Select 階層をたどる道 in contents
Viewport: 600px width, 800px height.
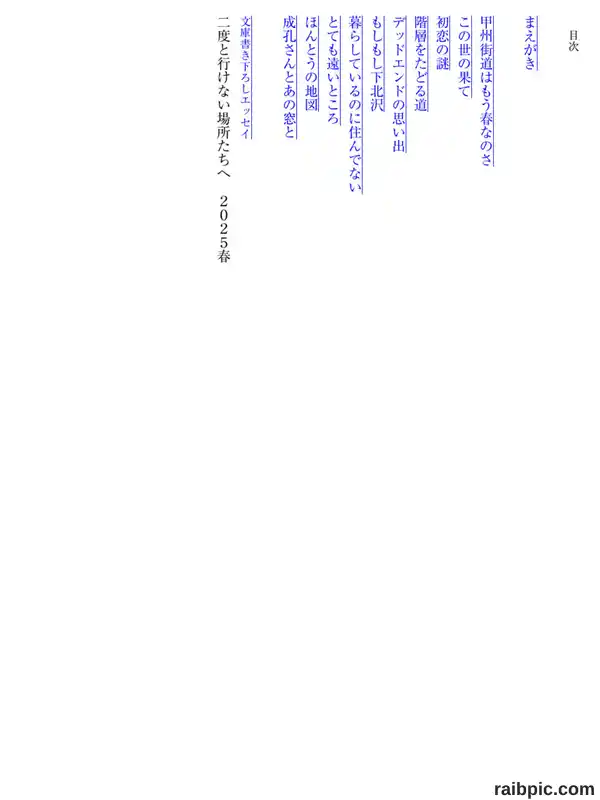421,63
